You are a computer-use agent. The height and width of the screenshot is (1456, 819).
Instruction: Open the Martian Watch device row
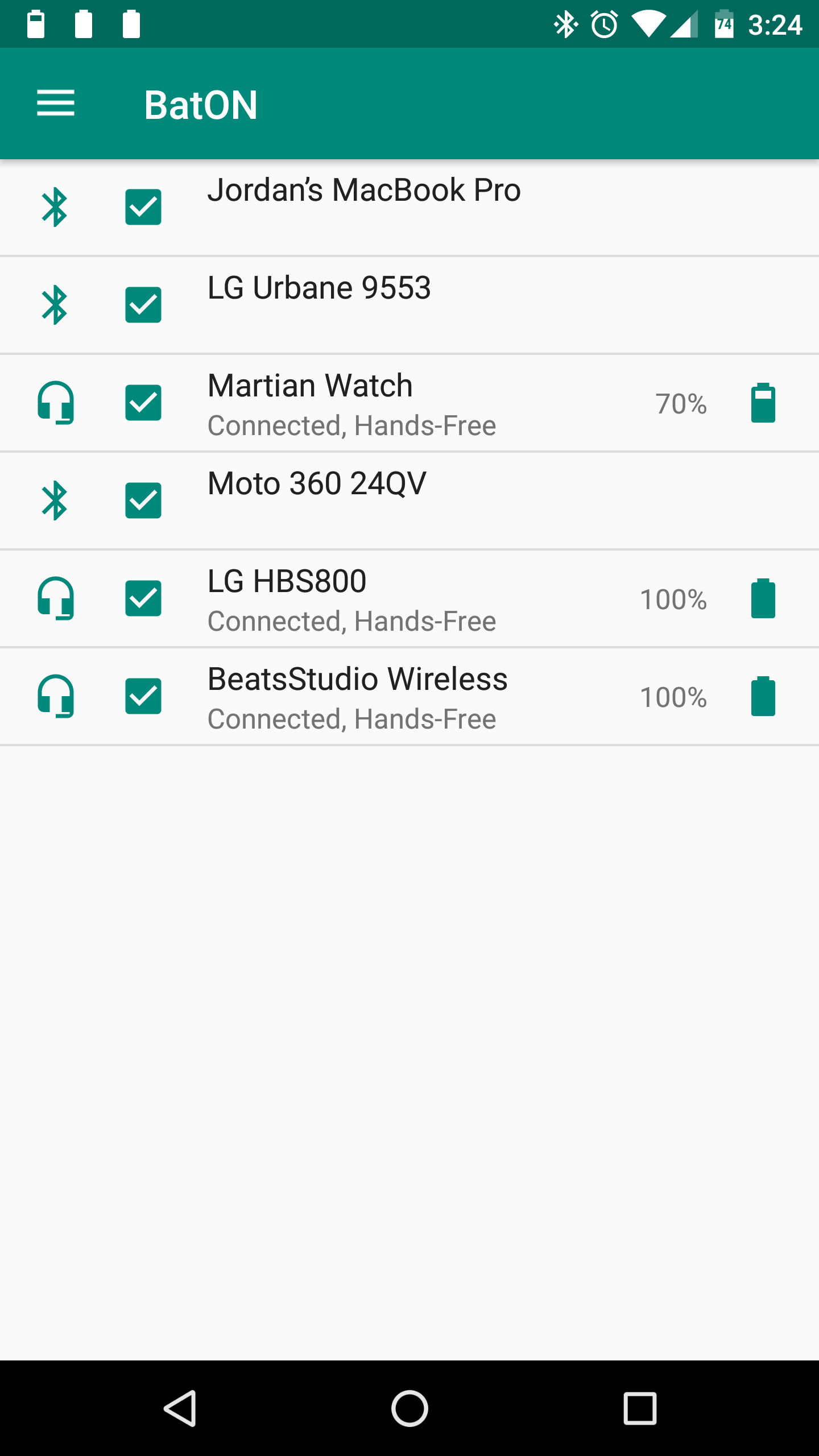pyautogui.click(x=409, y=403)
